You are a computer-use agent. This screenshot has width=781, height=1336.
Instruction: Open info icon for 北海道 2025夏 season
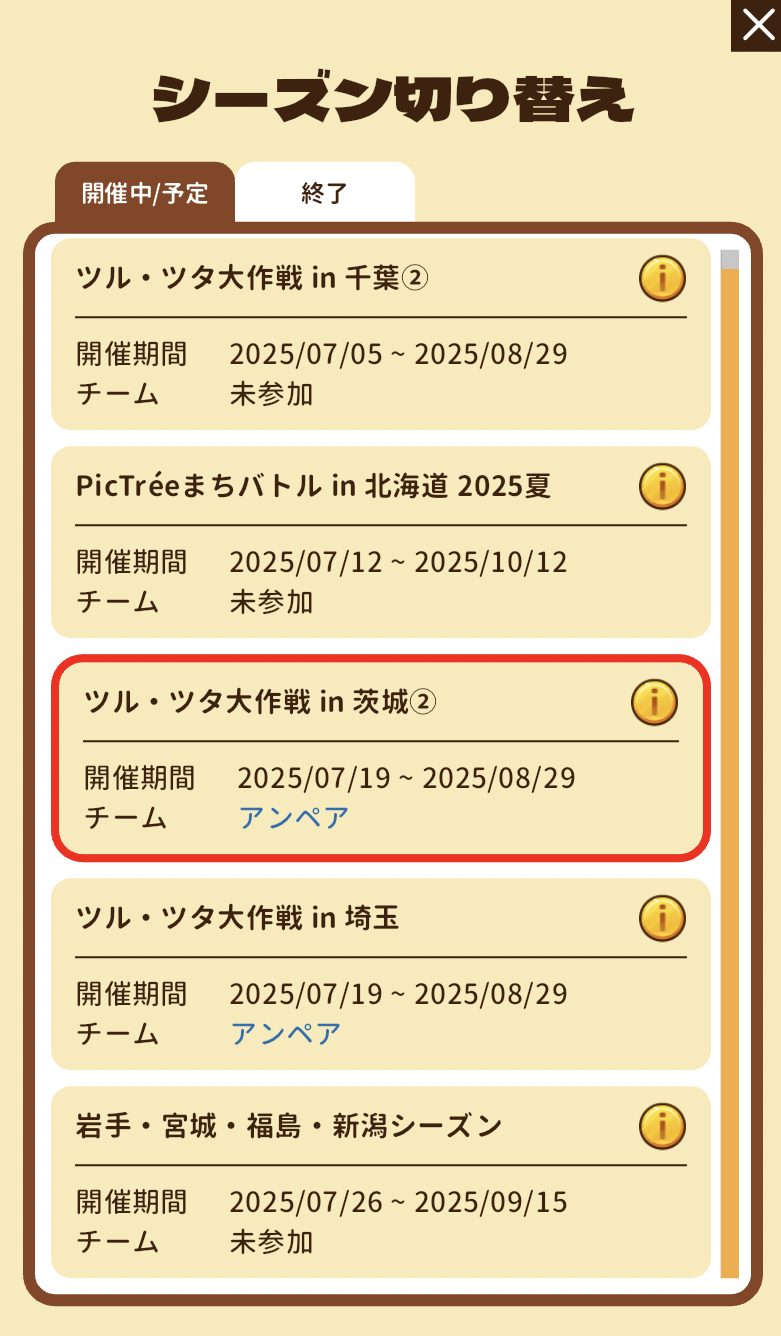click(662, 488)
